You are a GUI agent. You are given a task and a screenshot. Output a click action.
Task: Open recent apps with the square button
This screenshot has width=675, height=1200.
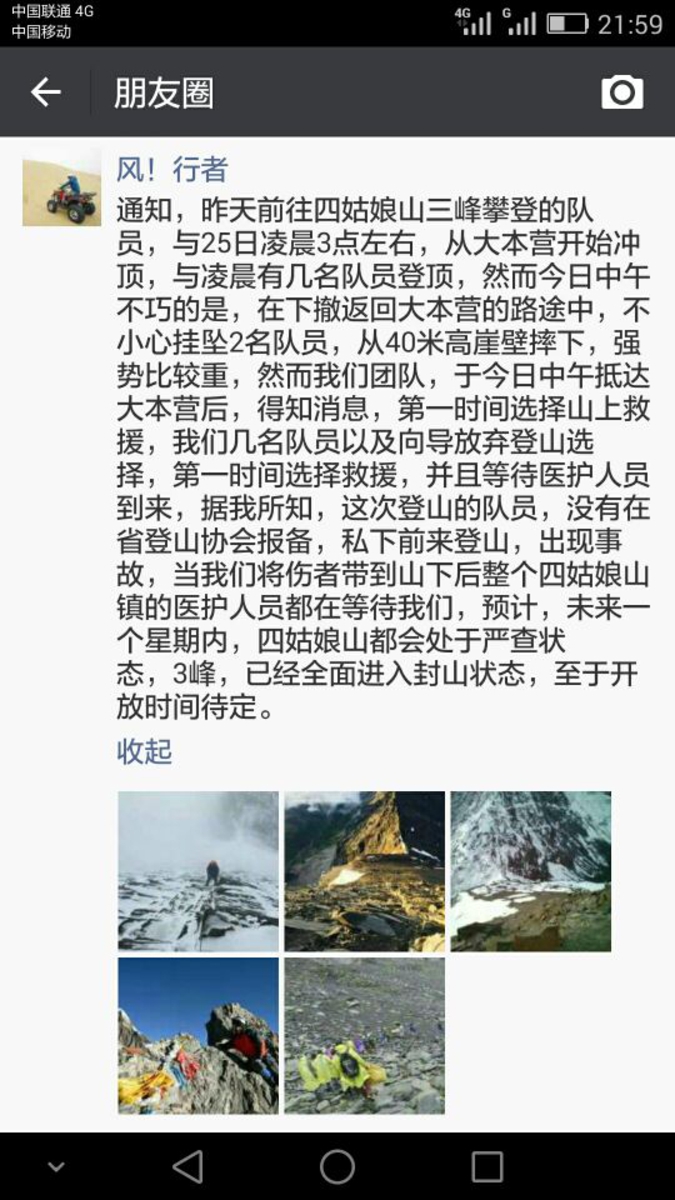(x=487, y=1167)
